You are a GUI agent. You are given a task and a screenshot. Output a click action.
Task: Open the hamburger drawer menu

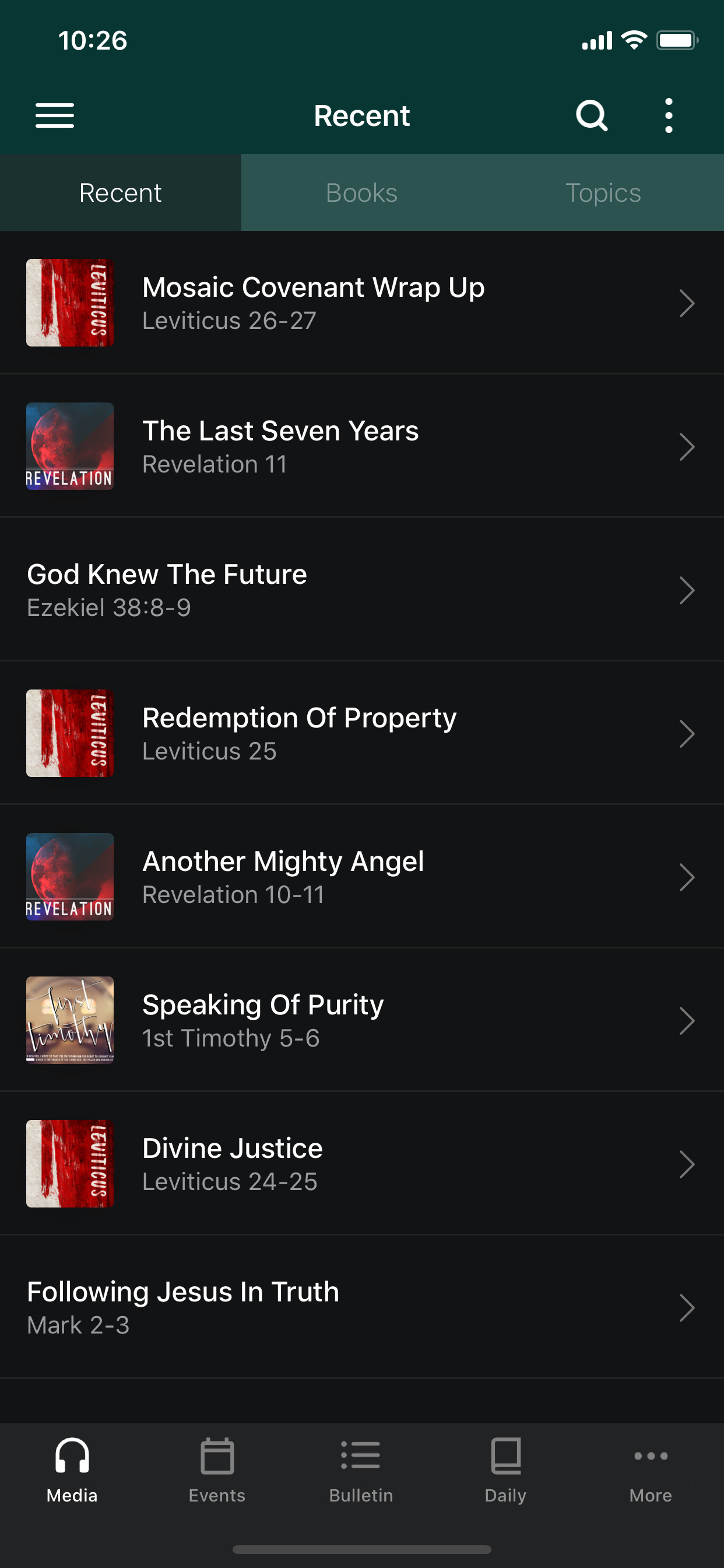(x=55, y=116)
